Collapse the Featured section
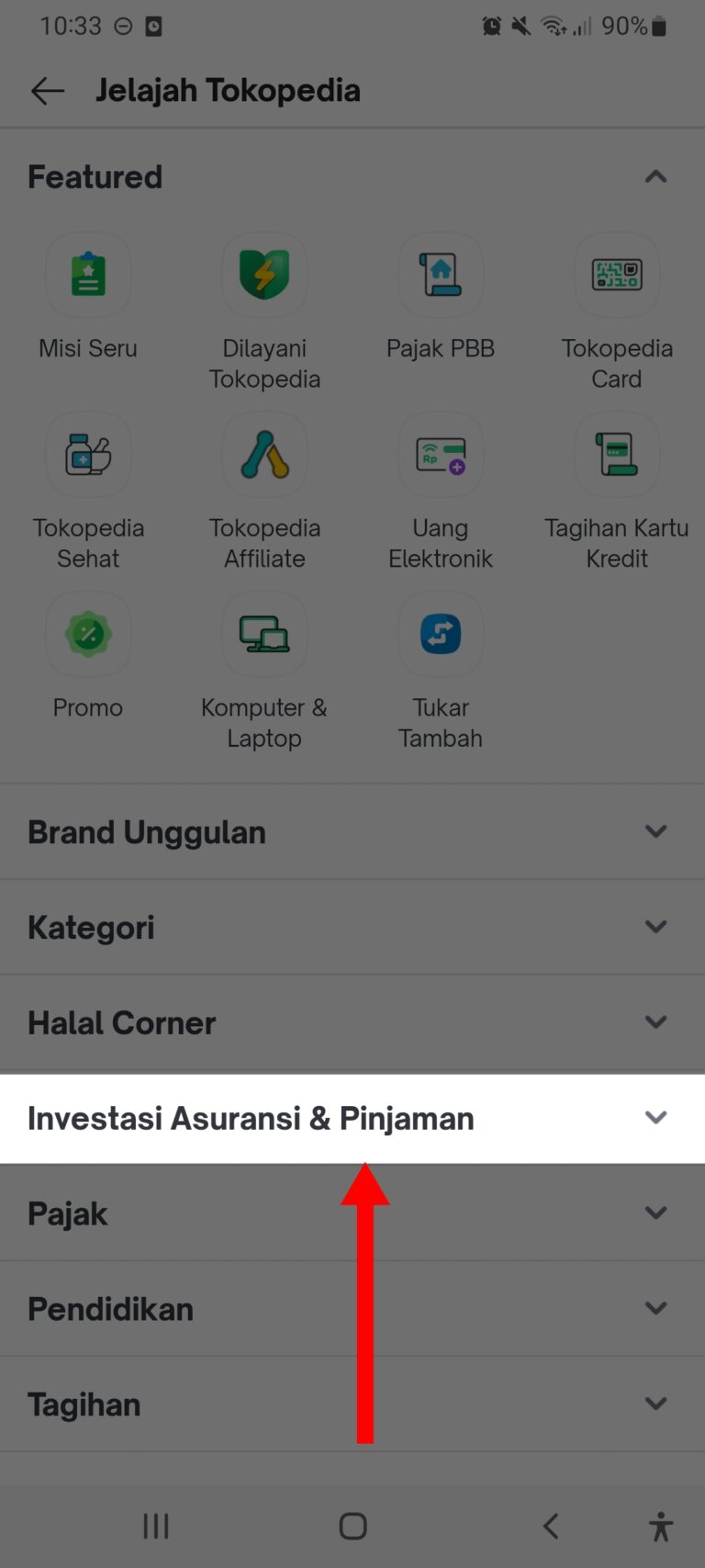The width and height of the screenshot is (705, 1568). pos(655,176)
